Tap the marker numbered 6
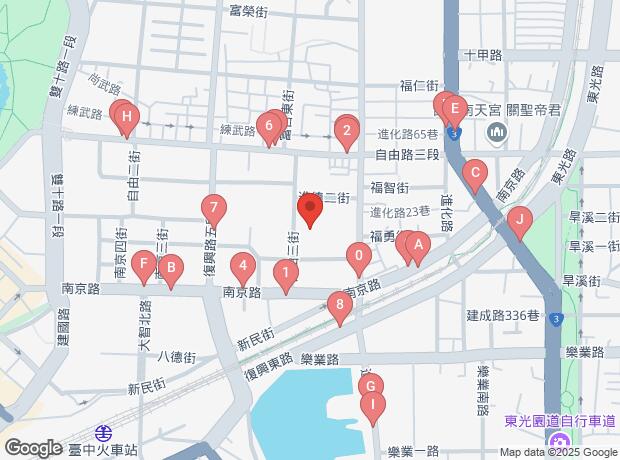 tap(267, 125)
